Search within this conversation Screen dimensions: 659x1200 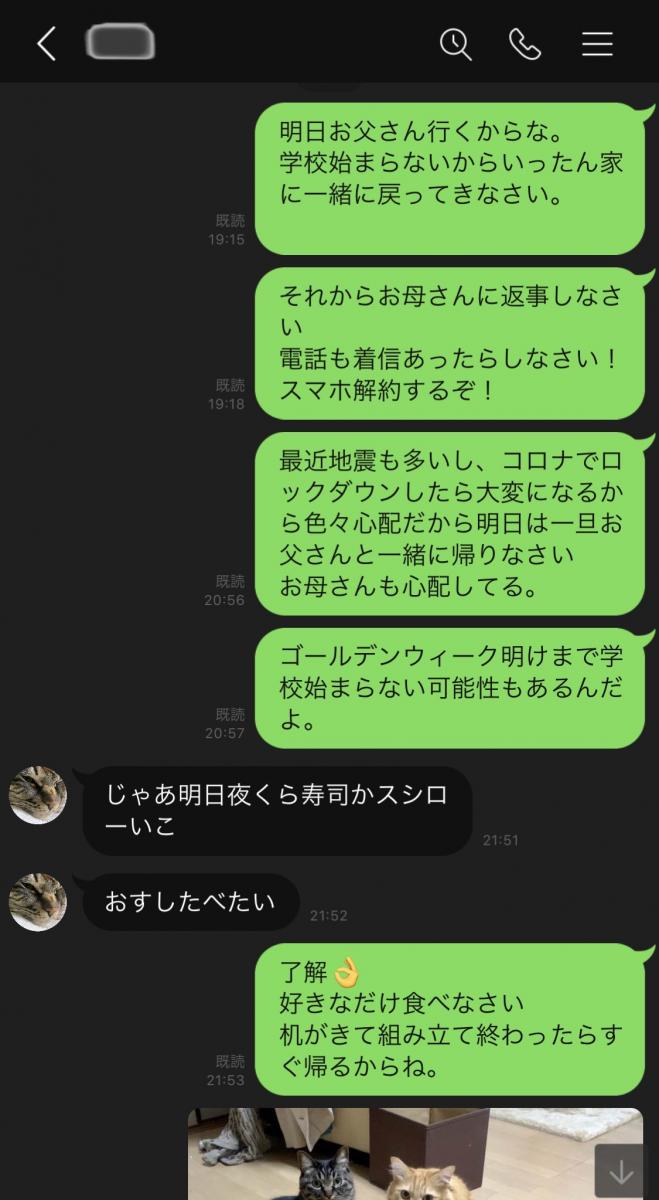[x=455, y=44]
